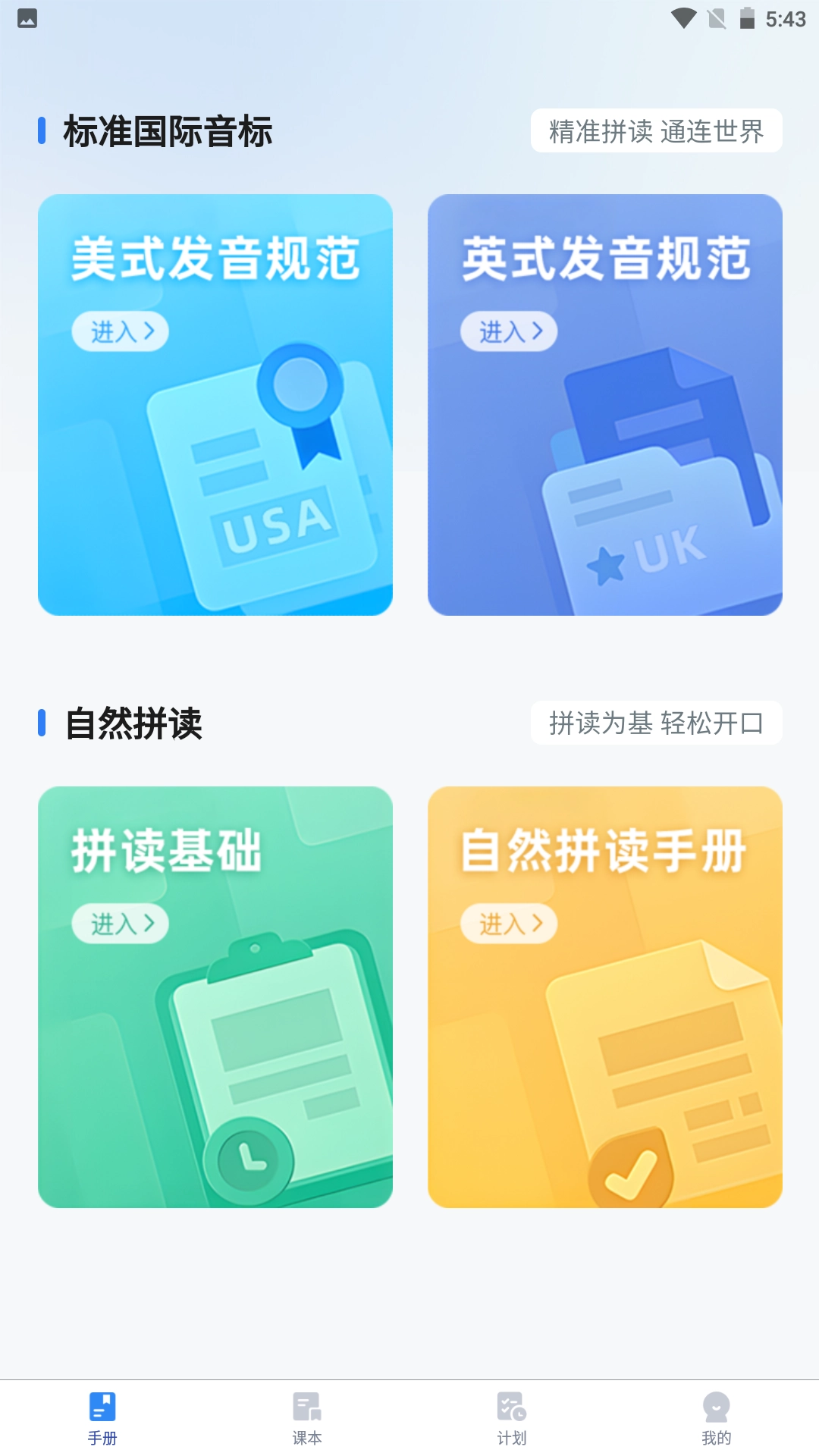This screenshot has width=819, height=1456.
Task: Select the 课本 book icon at the bottom
Action: tap(307, 1405)
